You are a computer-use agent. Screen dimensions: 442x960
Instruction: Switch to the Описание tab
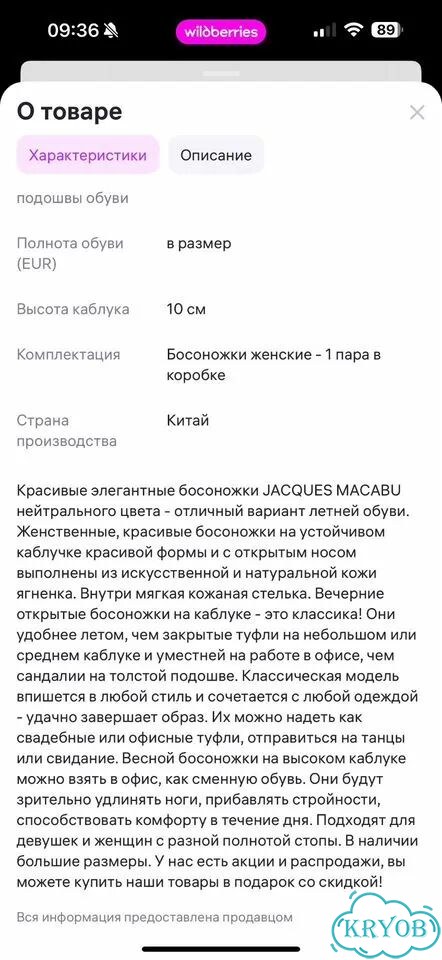(x=216, y=155)
